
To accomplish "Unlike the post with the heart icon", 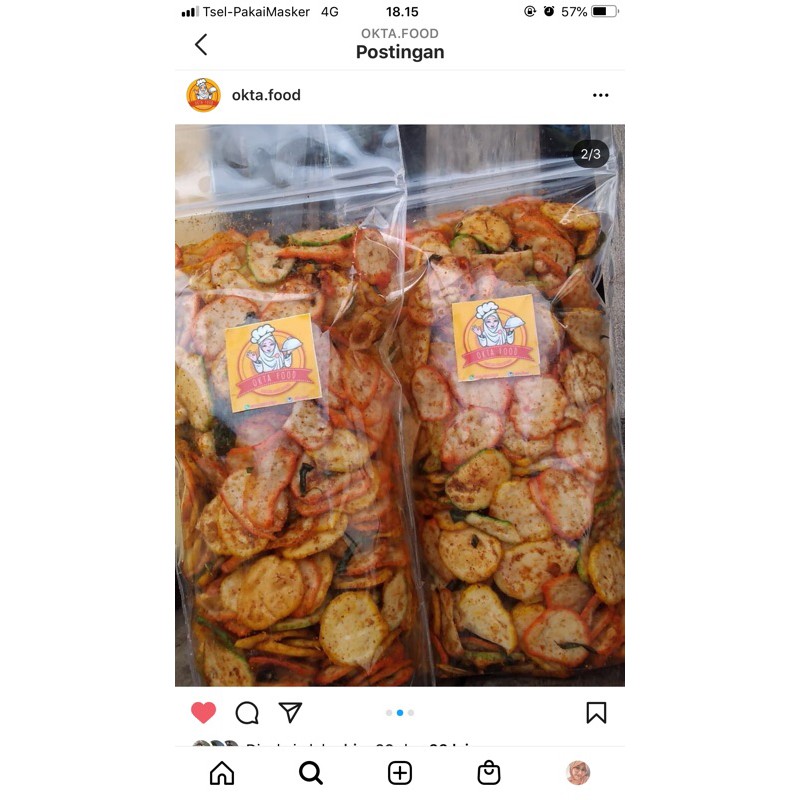I will 203,712.
